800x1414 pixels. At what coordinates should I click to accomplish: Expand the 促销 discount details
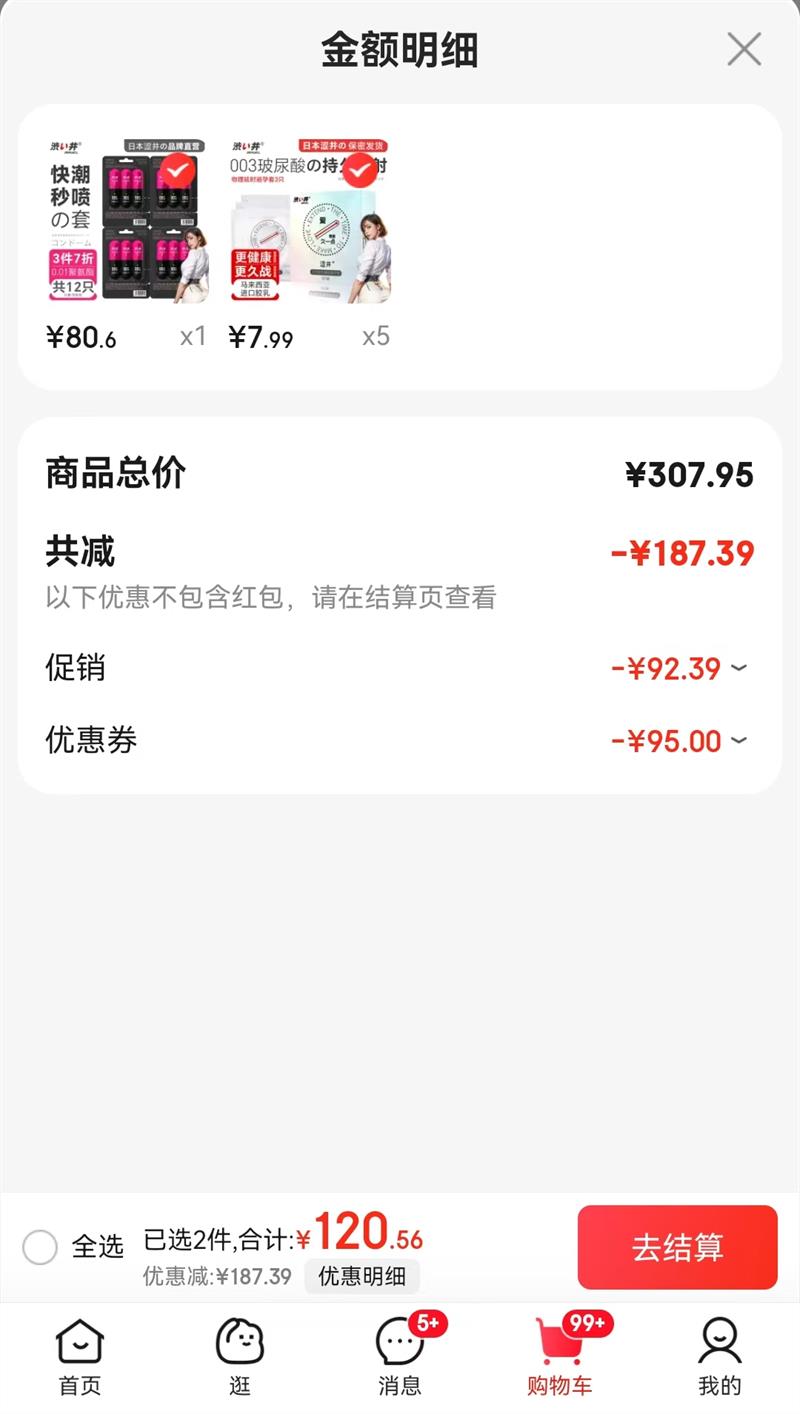coord(738,668)
